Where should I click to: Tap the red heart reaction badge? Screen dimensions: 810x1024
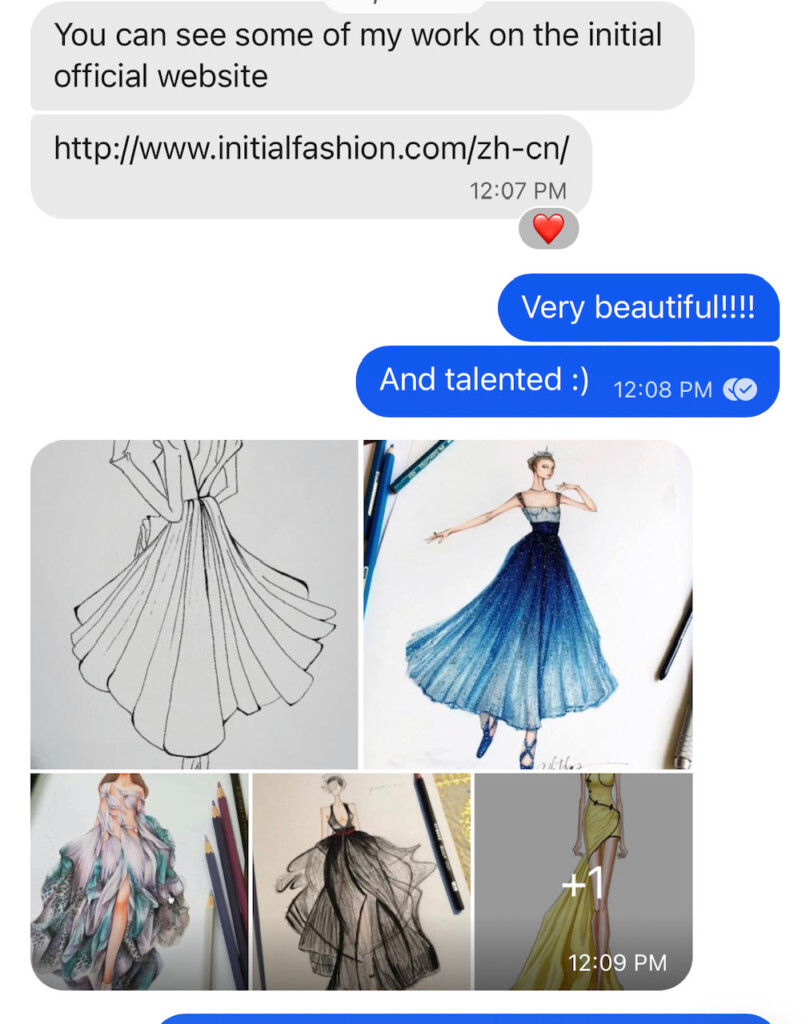(548, 229)
